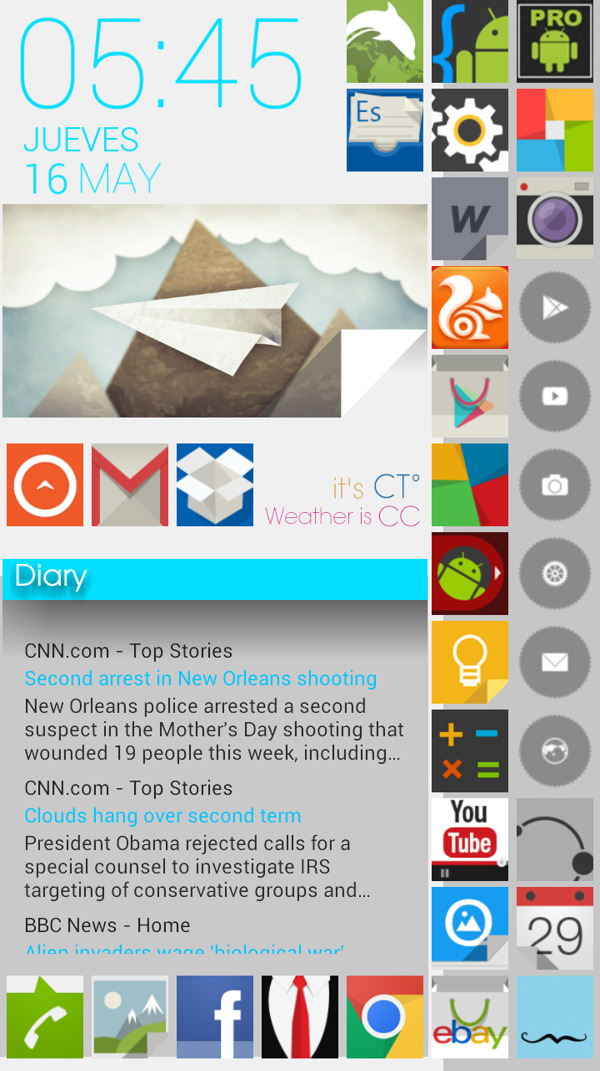Open the Google Keep lightbulb app
This screenshot has height=1071, width=600.
[x=470, y=662]
